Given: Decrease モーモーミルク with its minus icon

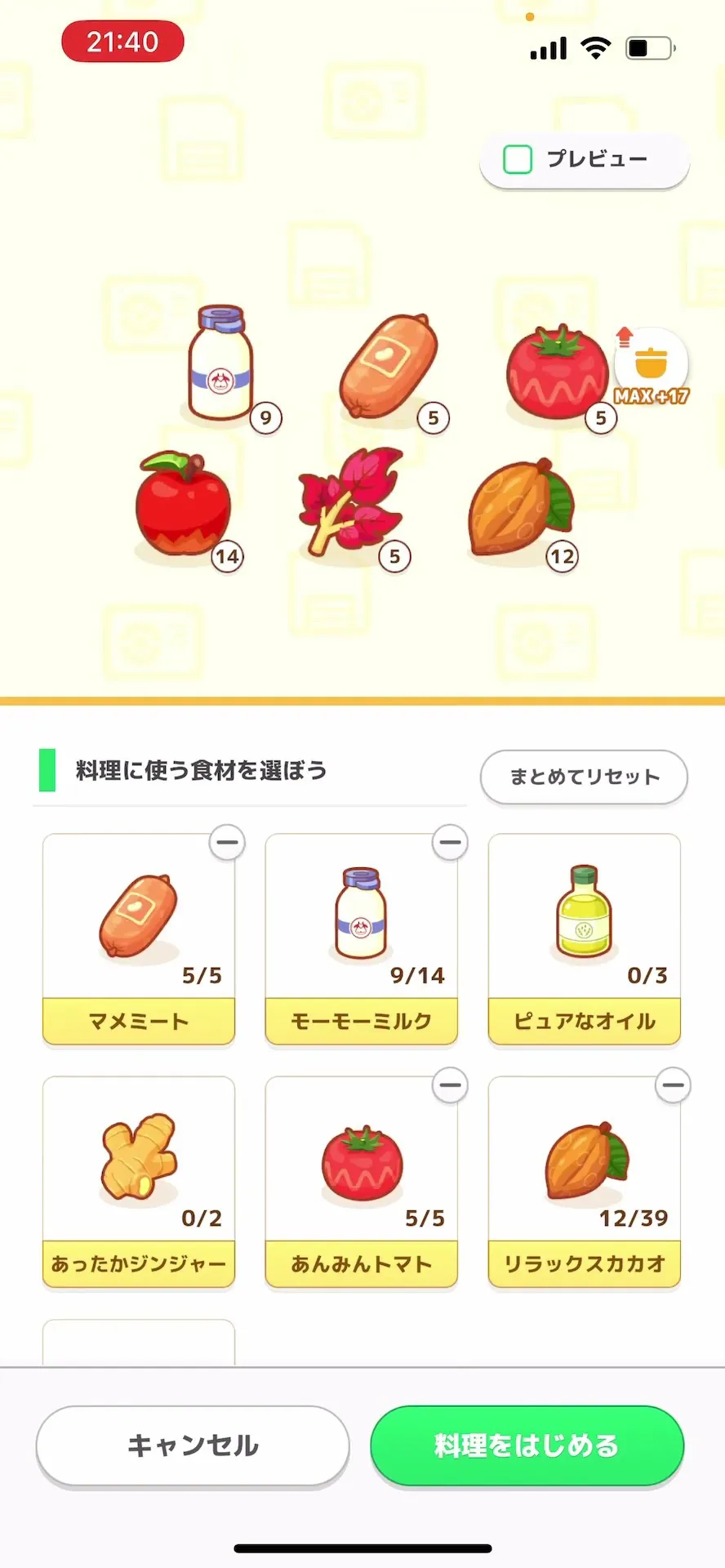Looking at the screenshot, I should (450, 843).
